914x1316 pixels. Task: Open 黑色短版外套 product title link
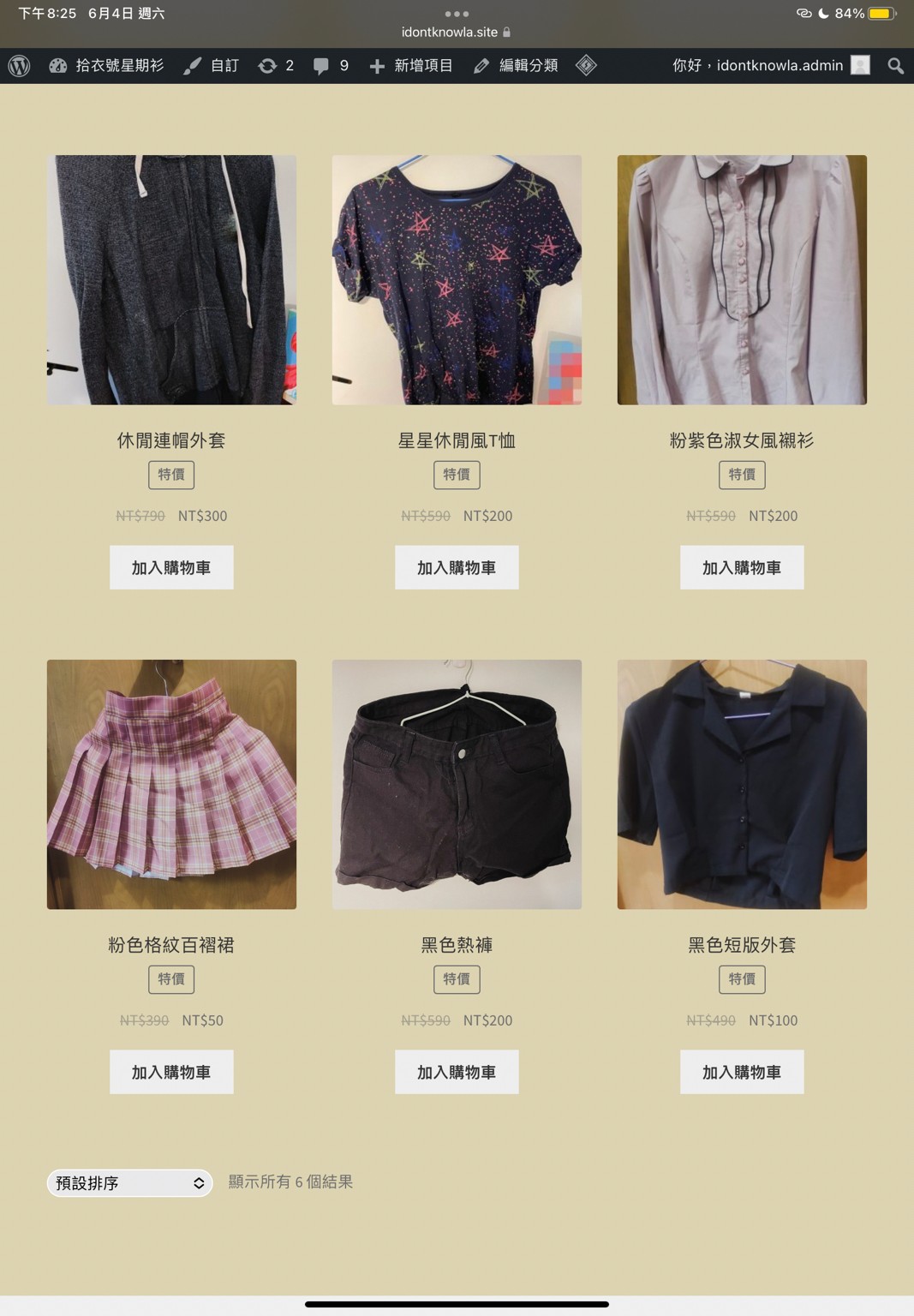[x=742, y=945]
